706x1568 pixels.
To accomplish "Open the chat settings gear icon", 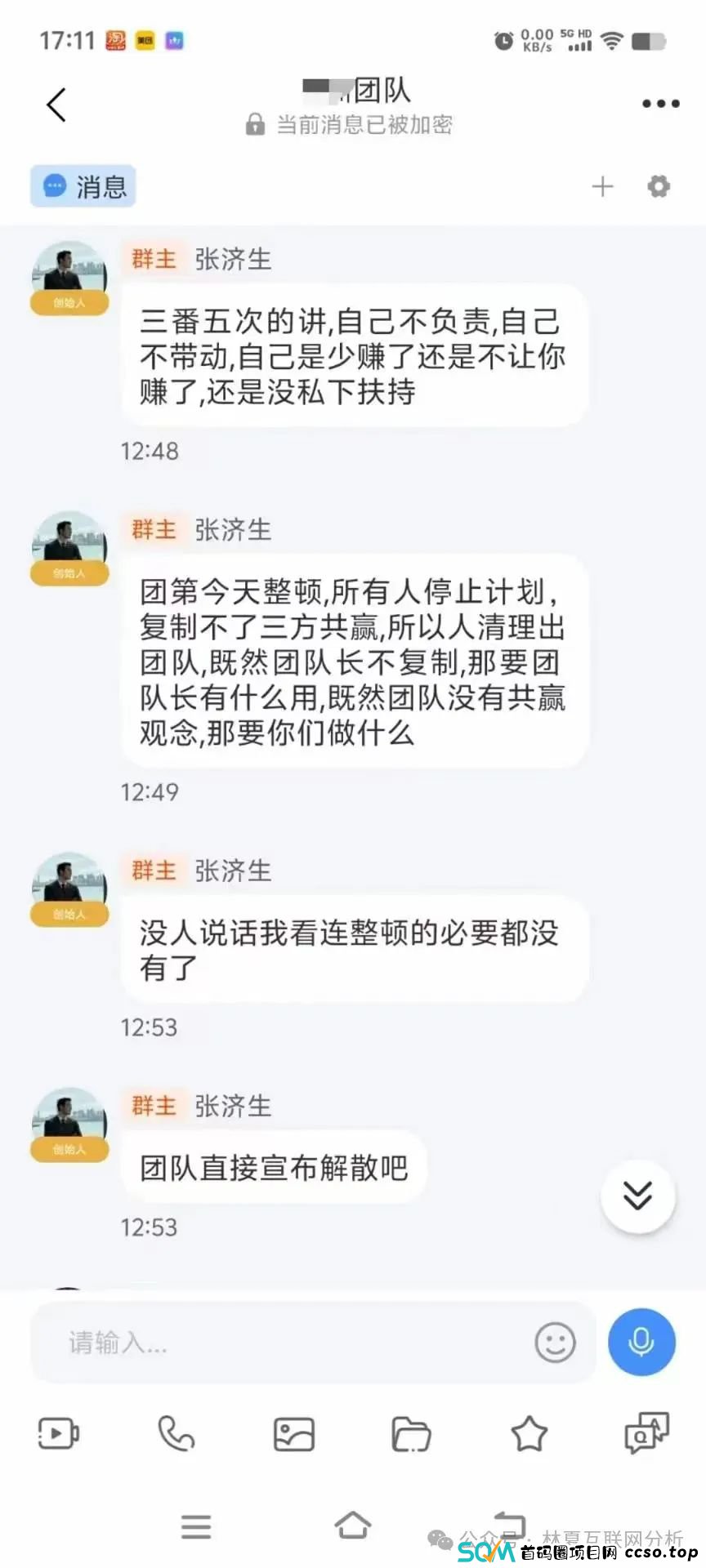I will 659,186.
